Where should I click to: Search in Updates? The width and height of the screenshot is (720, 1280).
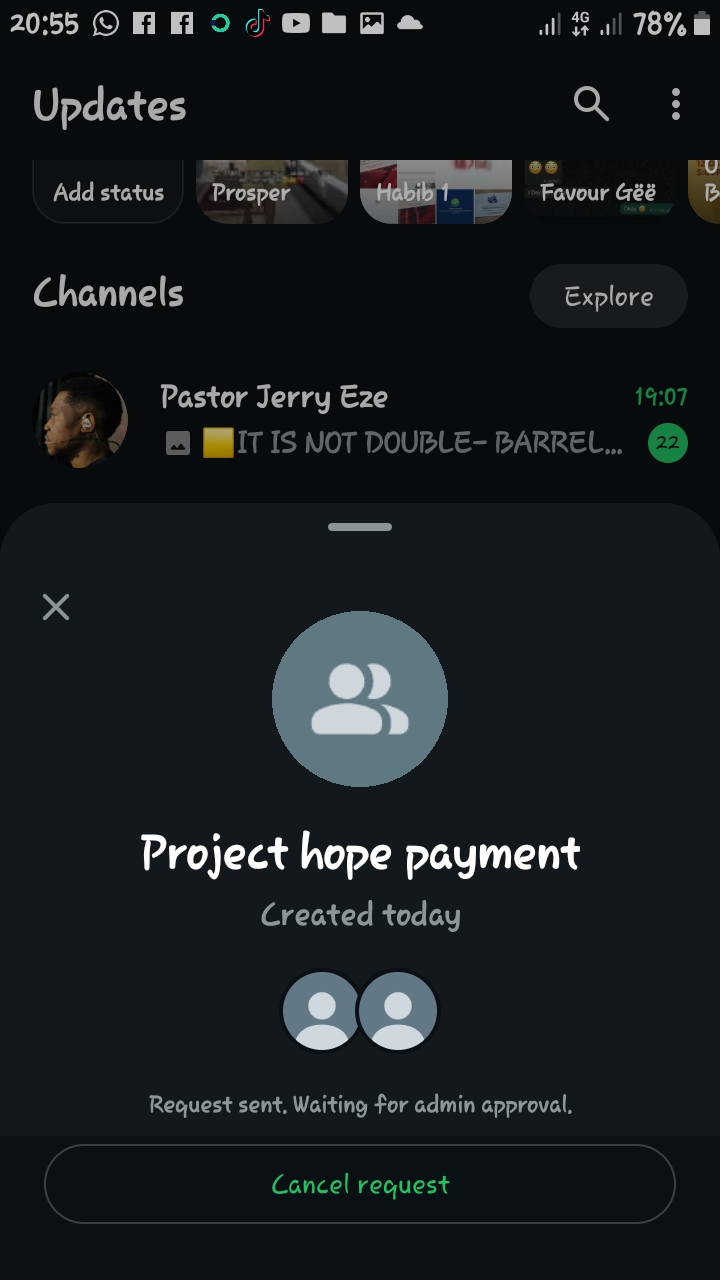pos(591,103)
